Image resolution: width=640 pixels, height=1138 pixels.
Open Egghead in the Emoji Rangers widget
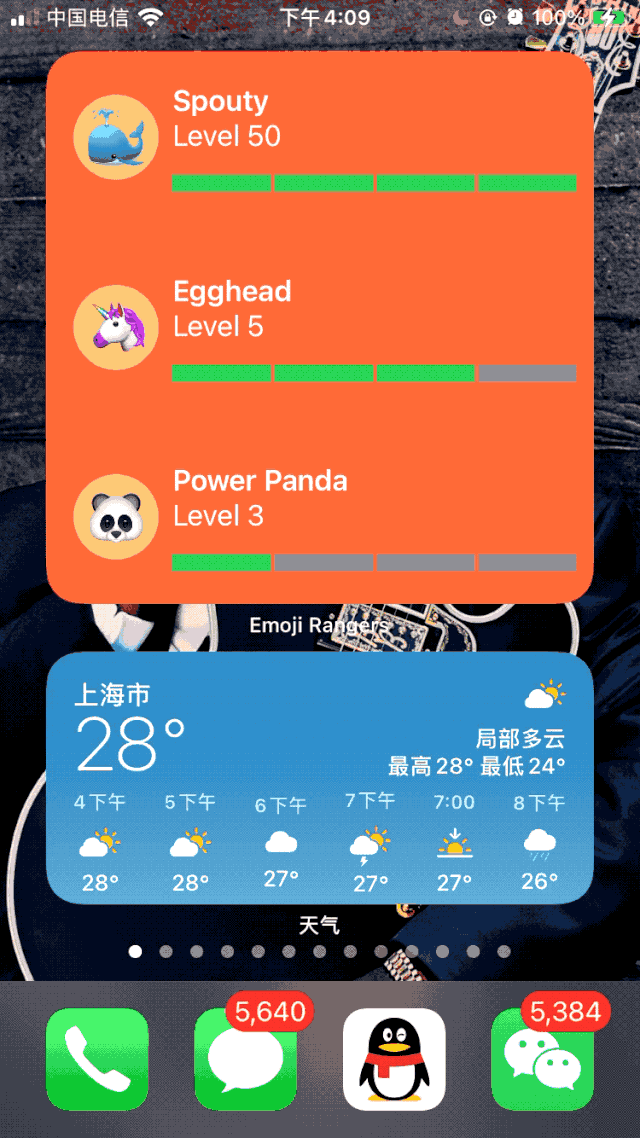coord(320,330)
